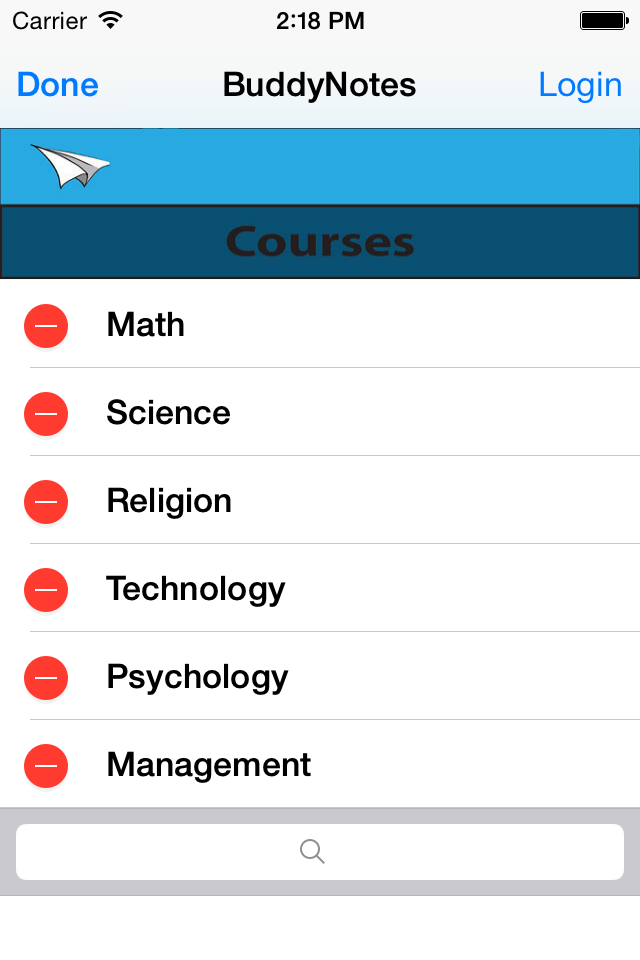Tap the red minus beside Psychology
640x960 pixels.
(46, 678)
